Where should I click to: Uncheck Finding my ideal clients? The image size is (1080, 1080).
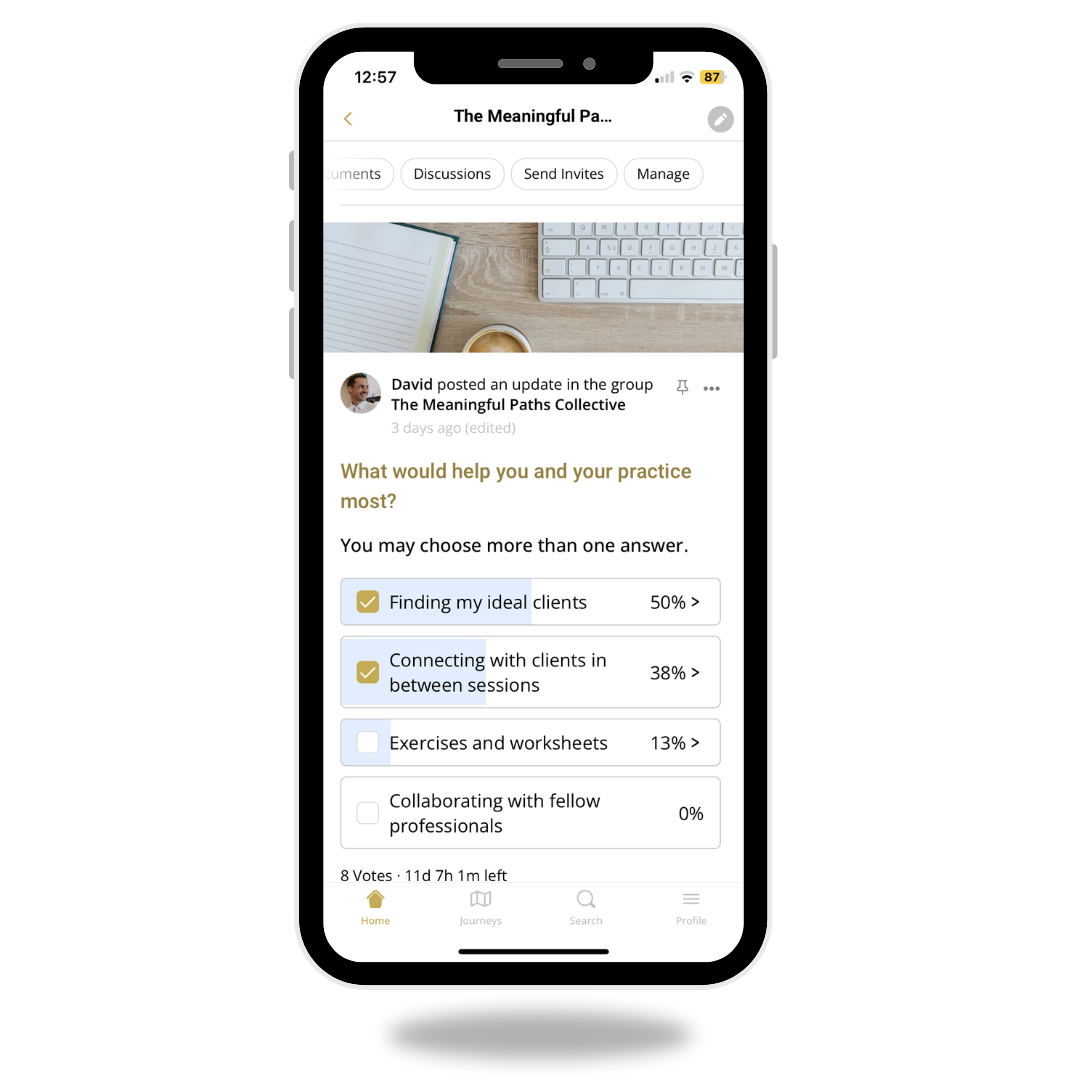pyautogui.click(x=368, y=602)
